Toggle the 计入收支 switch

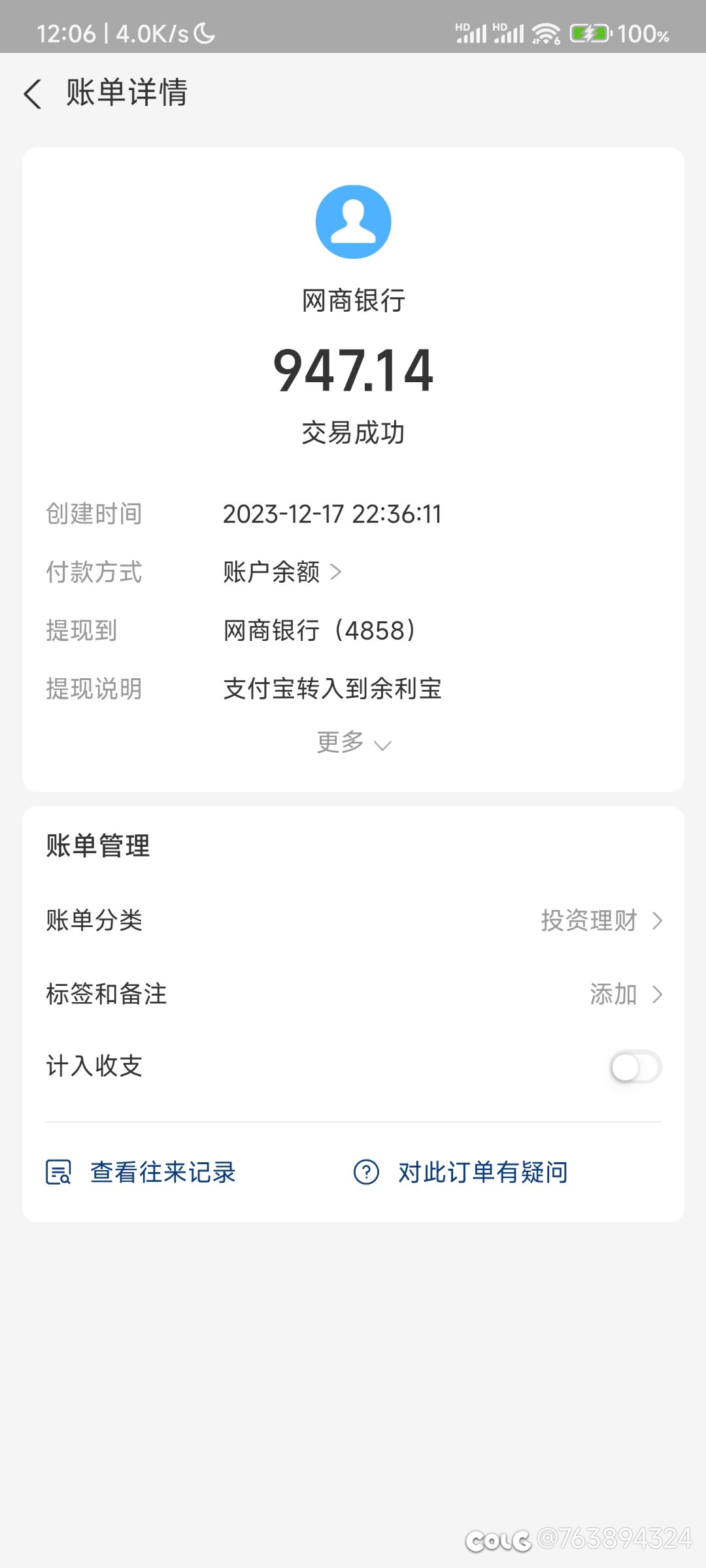pyautogui.click(x=635, y=1068)
